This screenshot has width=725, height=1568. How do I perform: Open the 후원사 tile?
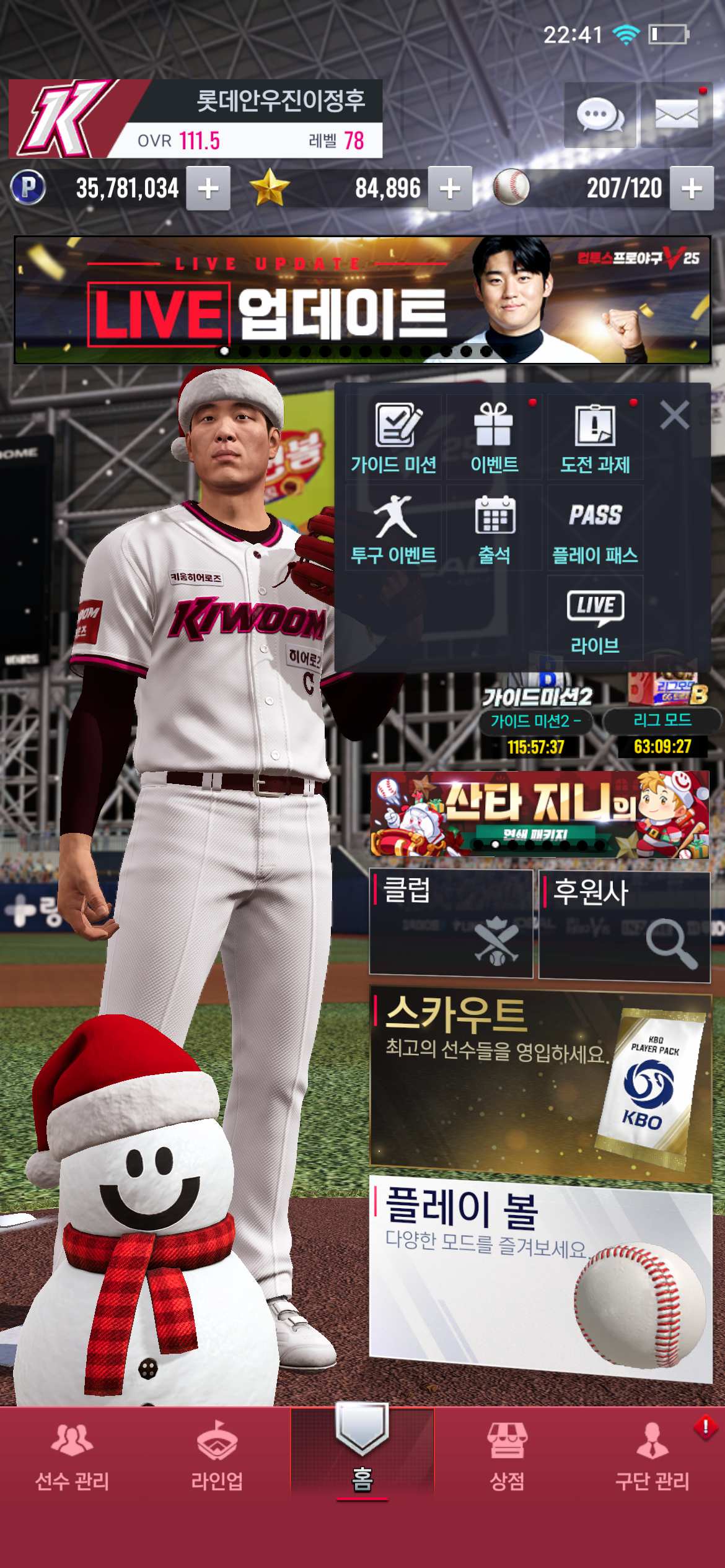(x=624, y=926)
